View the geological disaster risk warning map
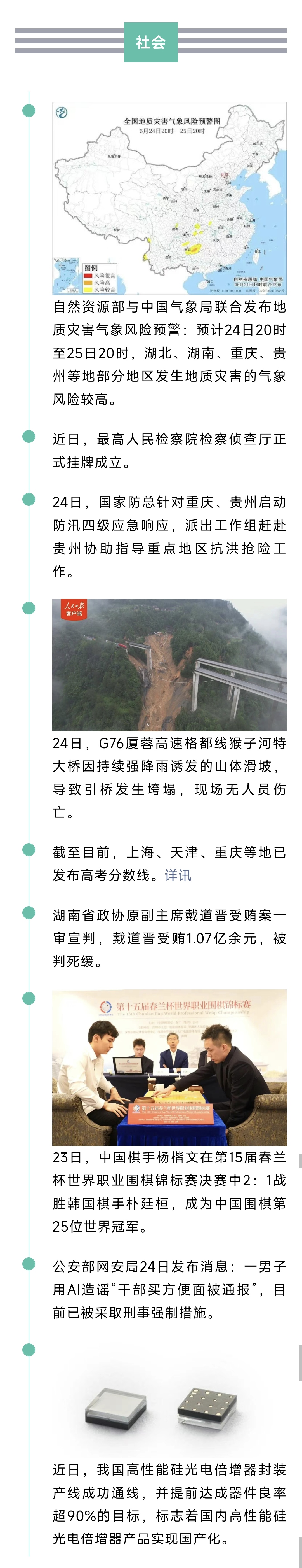This screenshot has height=1568, width=302. pyautogui.click(x=169, y=199)
